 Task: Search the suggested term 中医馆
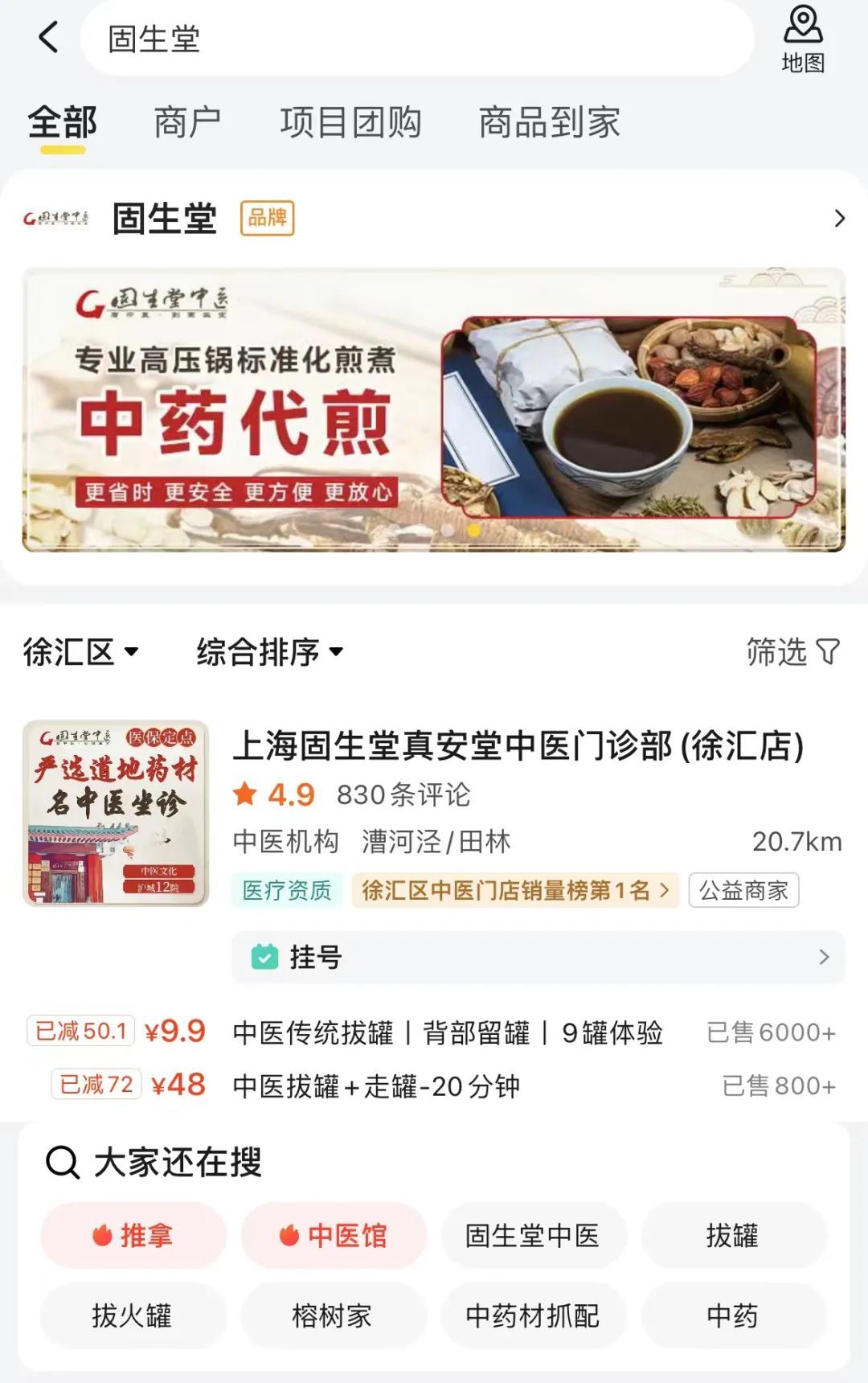(334, 1235)
